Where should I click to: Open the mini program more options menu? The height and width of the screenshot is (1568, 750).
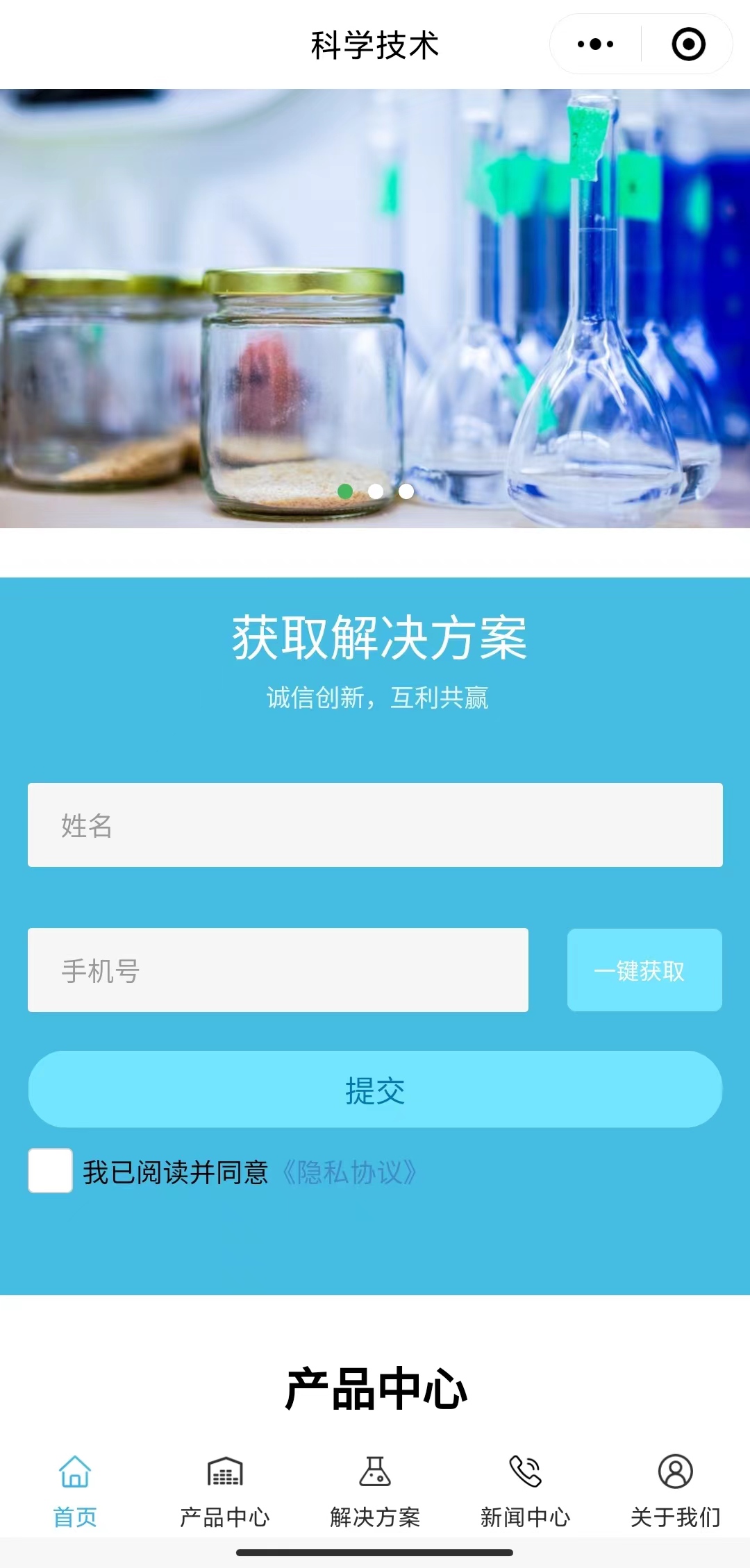click(x=595, y=44)
